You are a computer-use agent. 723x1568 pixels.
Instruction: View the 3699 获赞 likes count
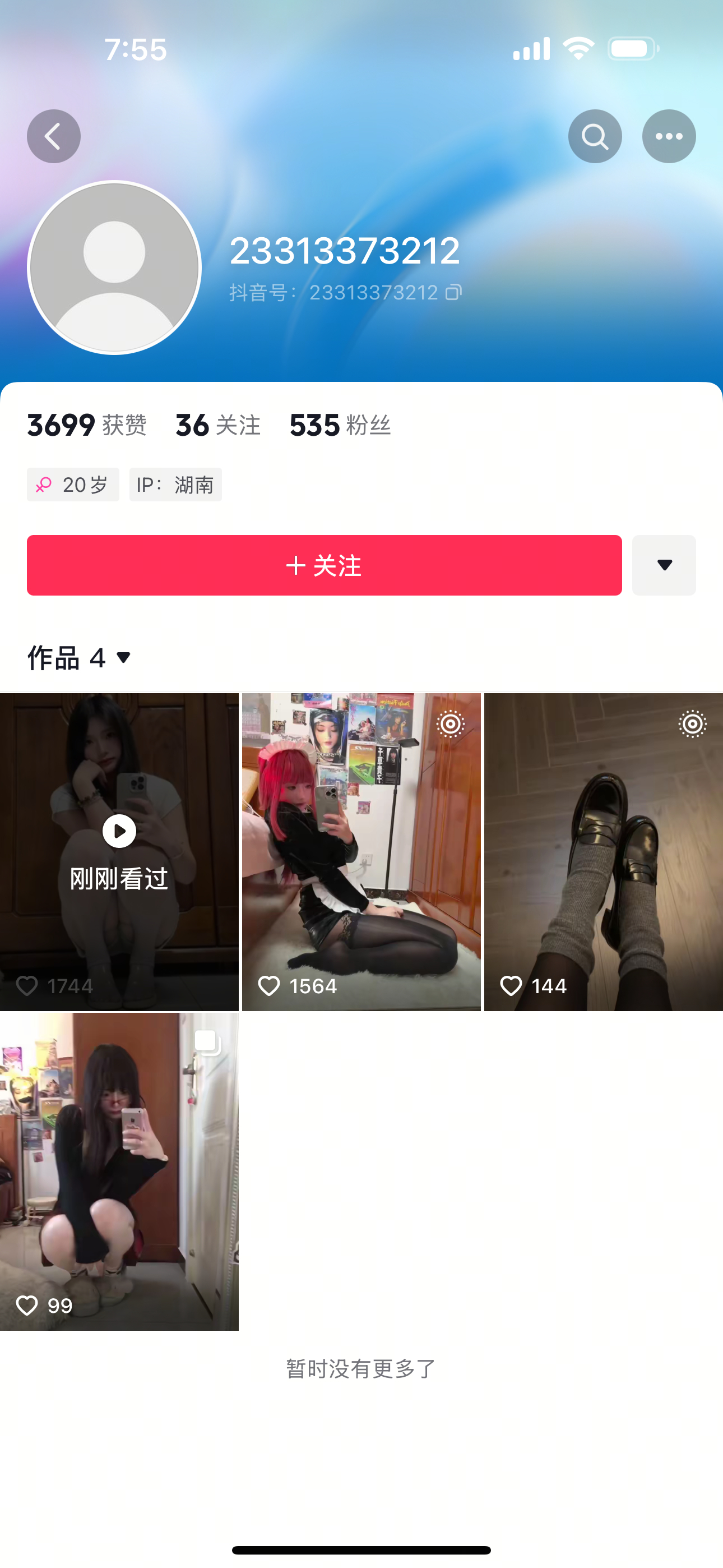(x=86, y=425)
